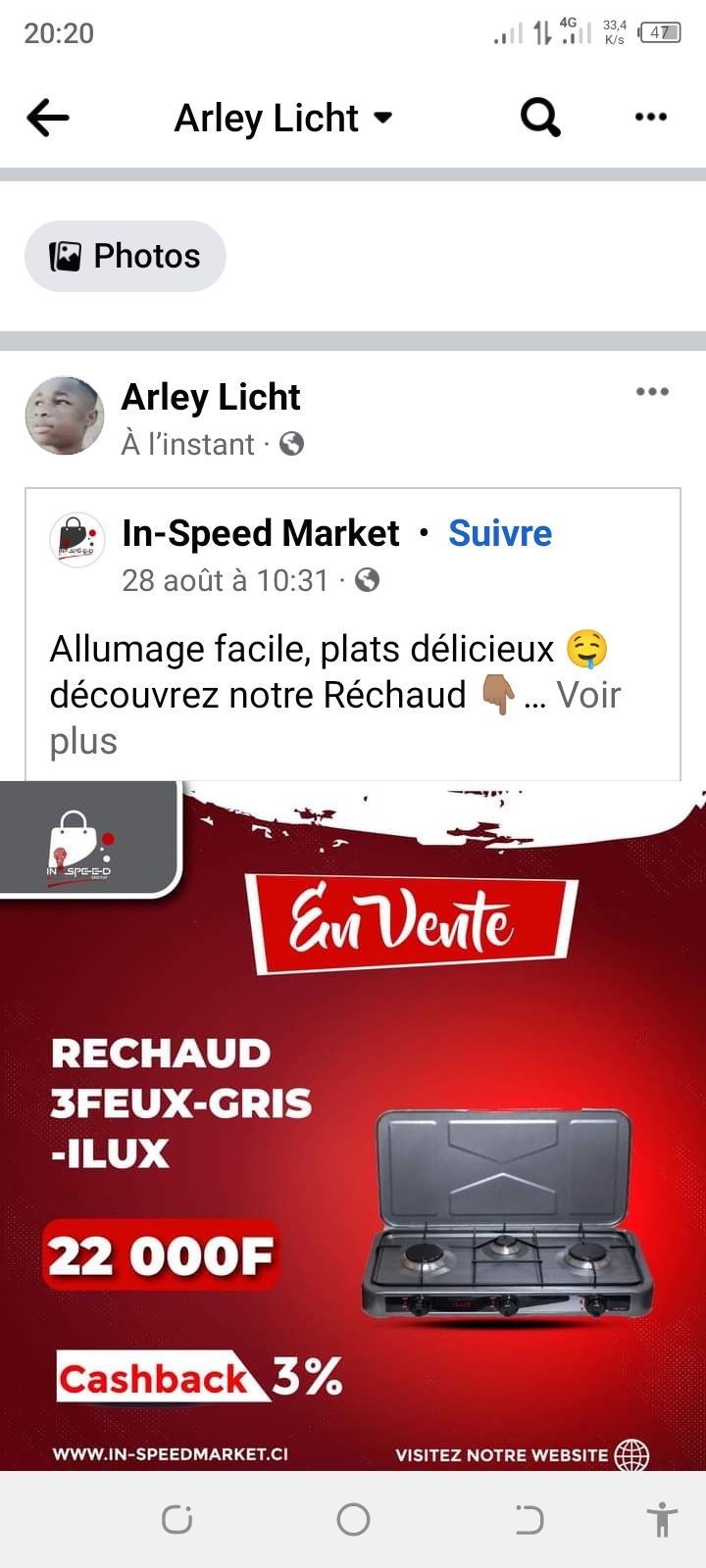The height and width of the screenshot is (1568, 706).
Task: Open the Photos chip
Action: (x=126, y=257)
